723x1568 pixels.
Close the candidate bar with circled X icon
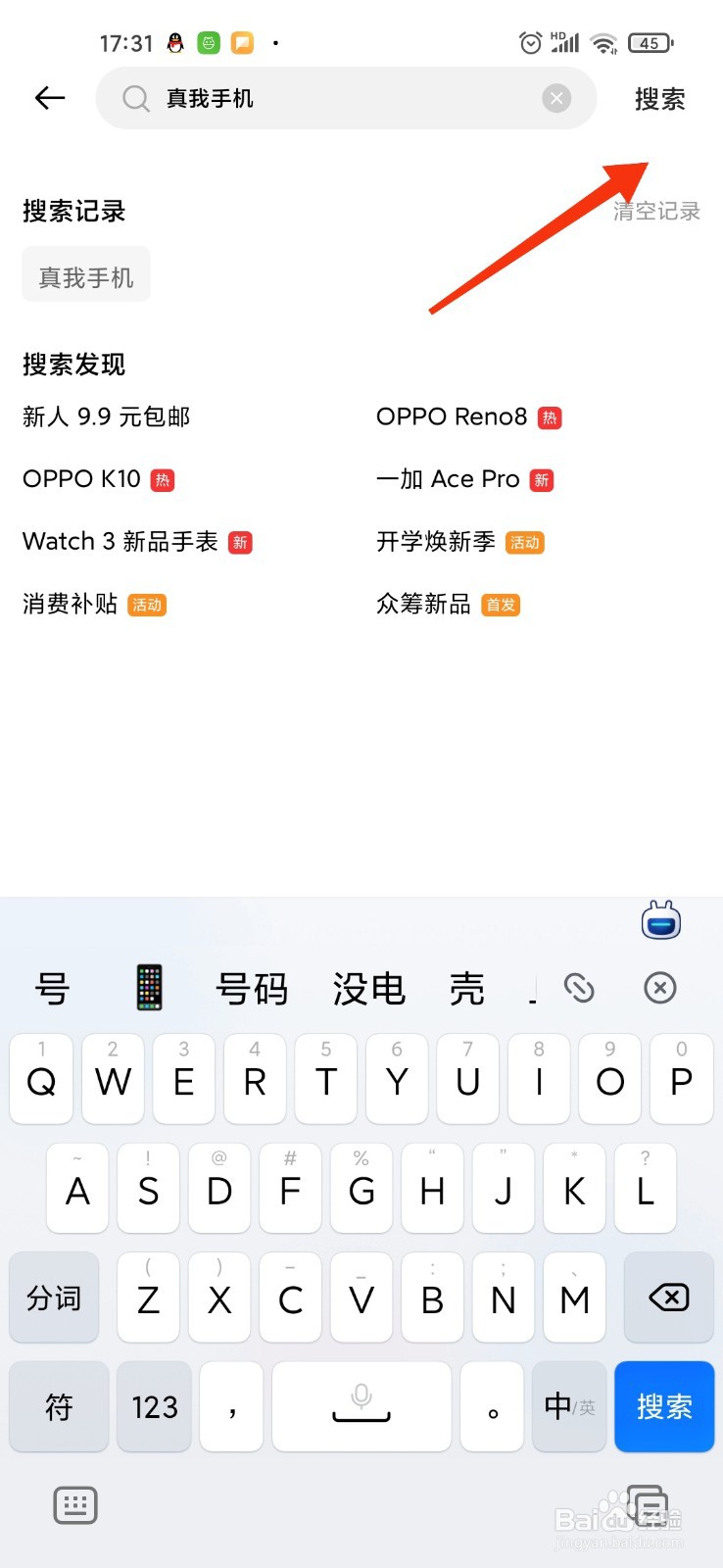[659, 989]
